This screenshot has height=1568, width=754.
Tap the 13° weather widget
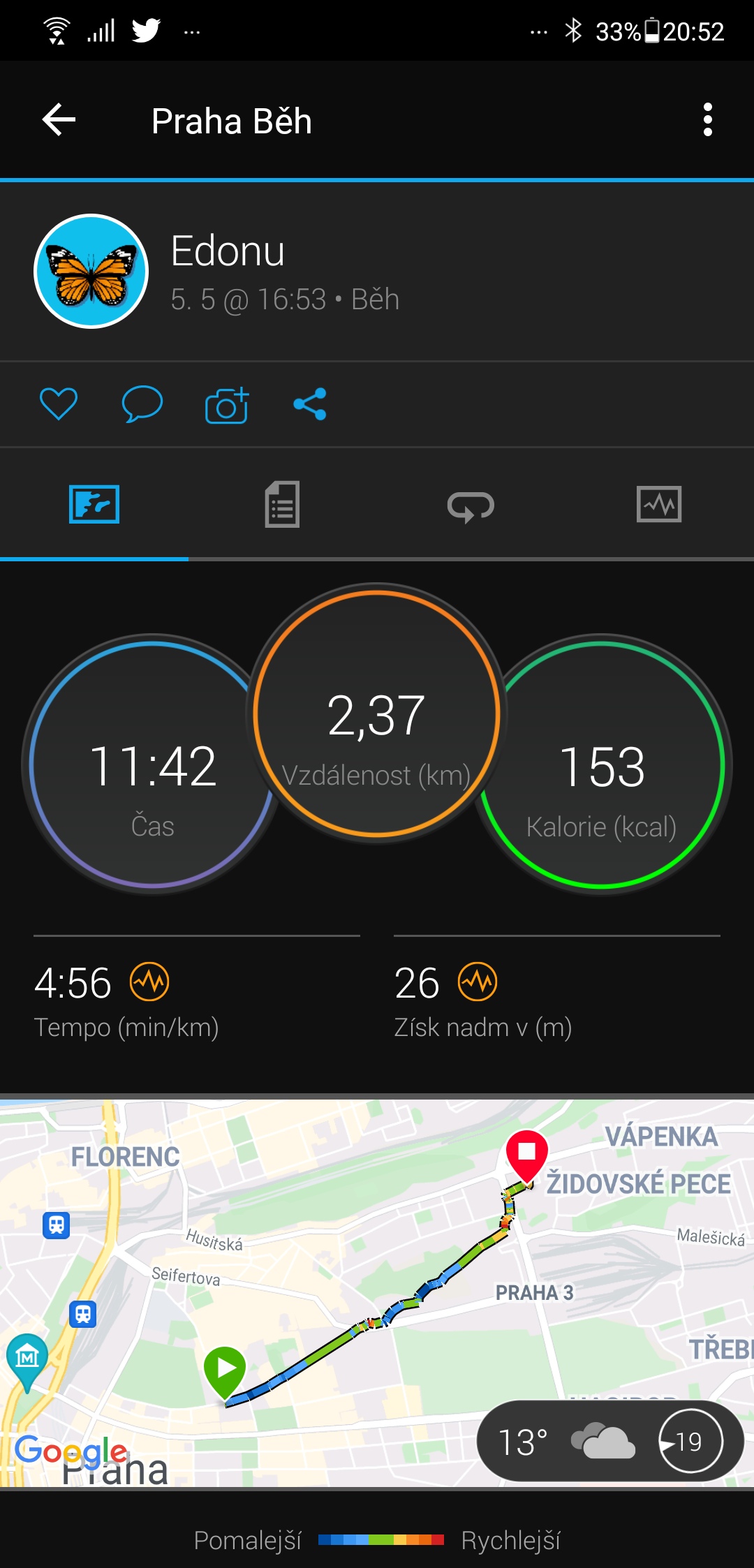(610, 1441)
